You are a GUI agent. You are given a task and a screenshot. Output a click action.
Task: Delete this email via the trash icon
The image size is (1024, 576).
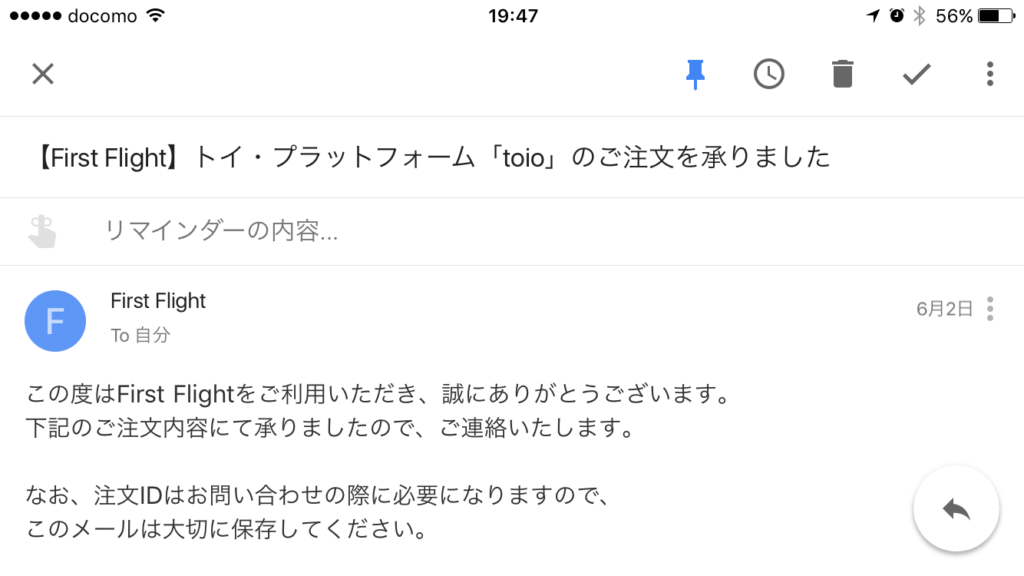tap(843, 74)
